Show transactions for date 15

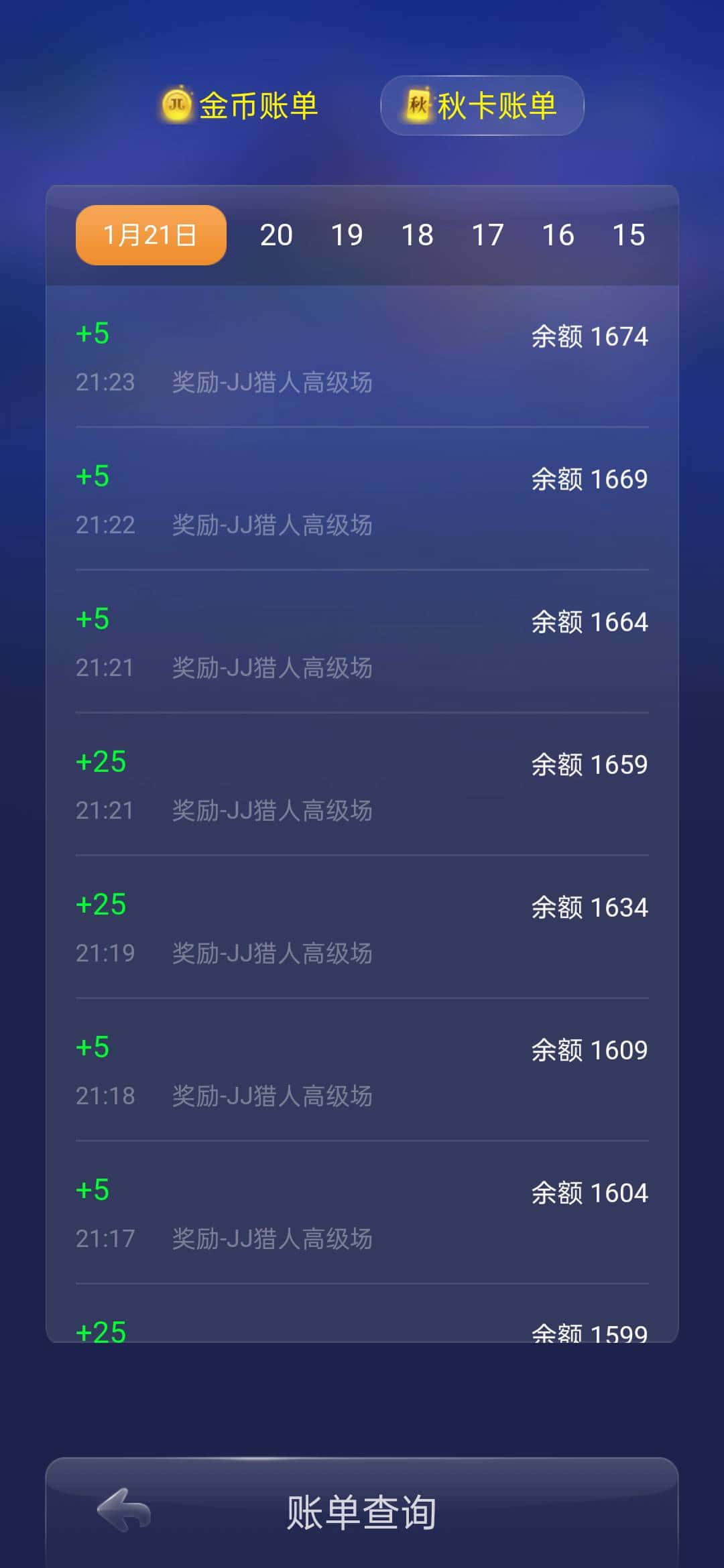(x=629, y=235)
